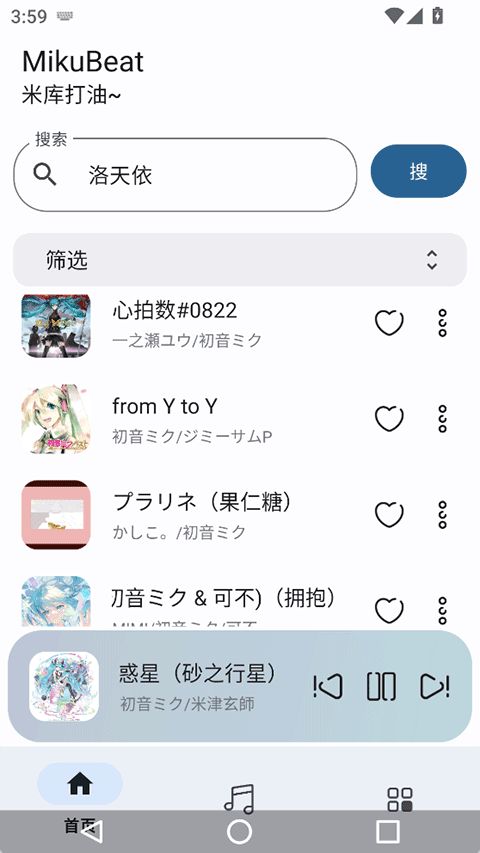Viewport: 480px width, 853px height.
Task: Switch to the music note tab
Action: point(239,798)
